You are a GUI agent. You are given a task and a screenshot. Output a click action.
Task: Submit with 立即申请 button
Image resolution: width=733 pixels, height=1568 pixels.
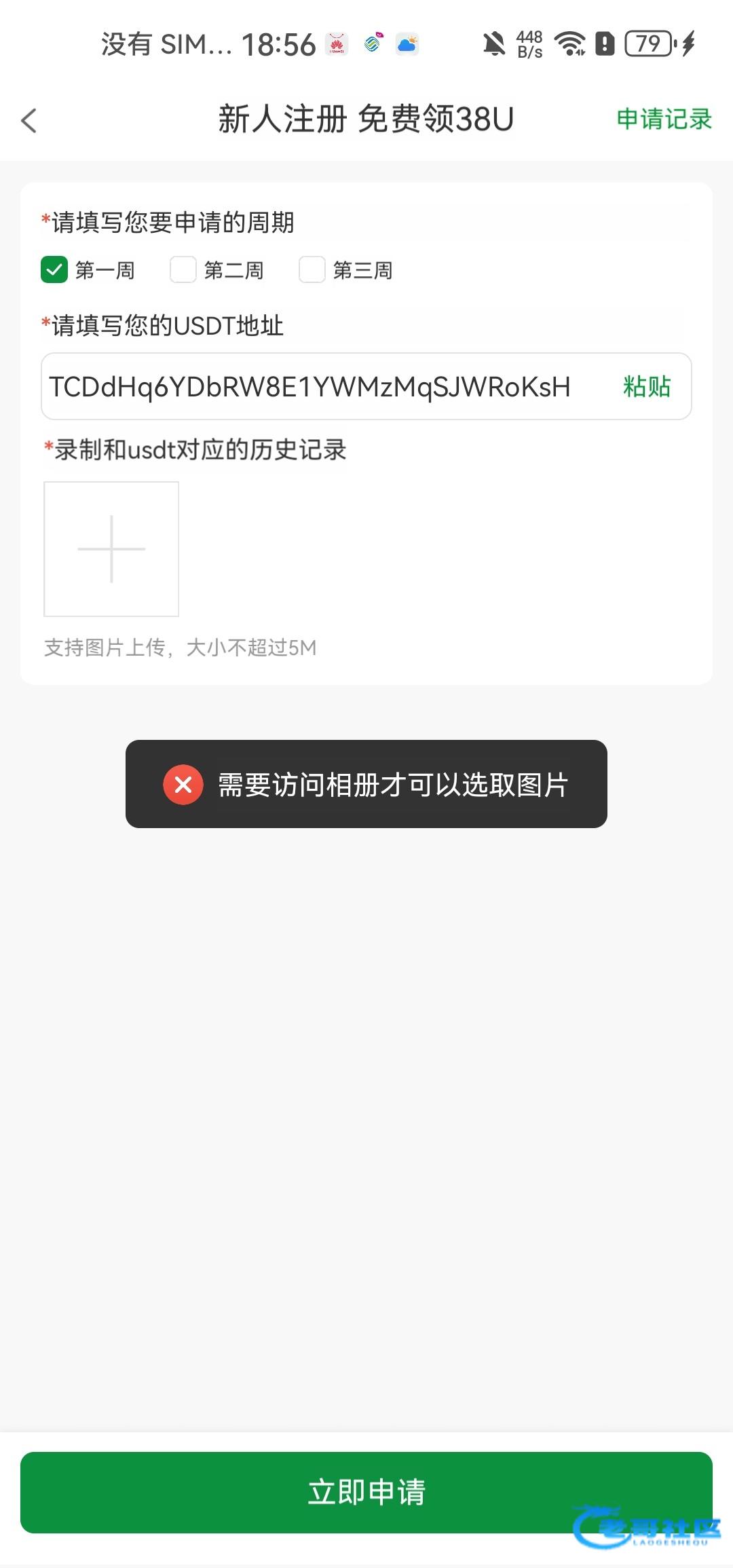coord(366,1492)
